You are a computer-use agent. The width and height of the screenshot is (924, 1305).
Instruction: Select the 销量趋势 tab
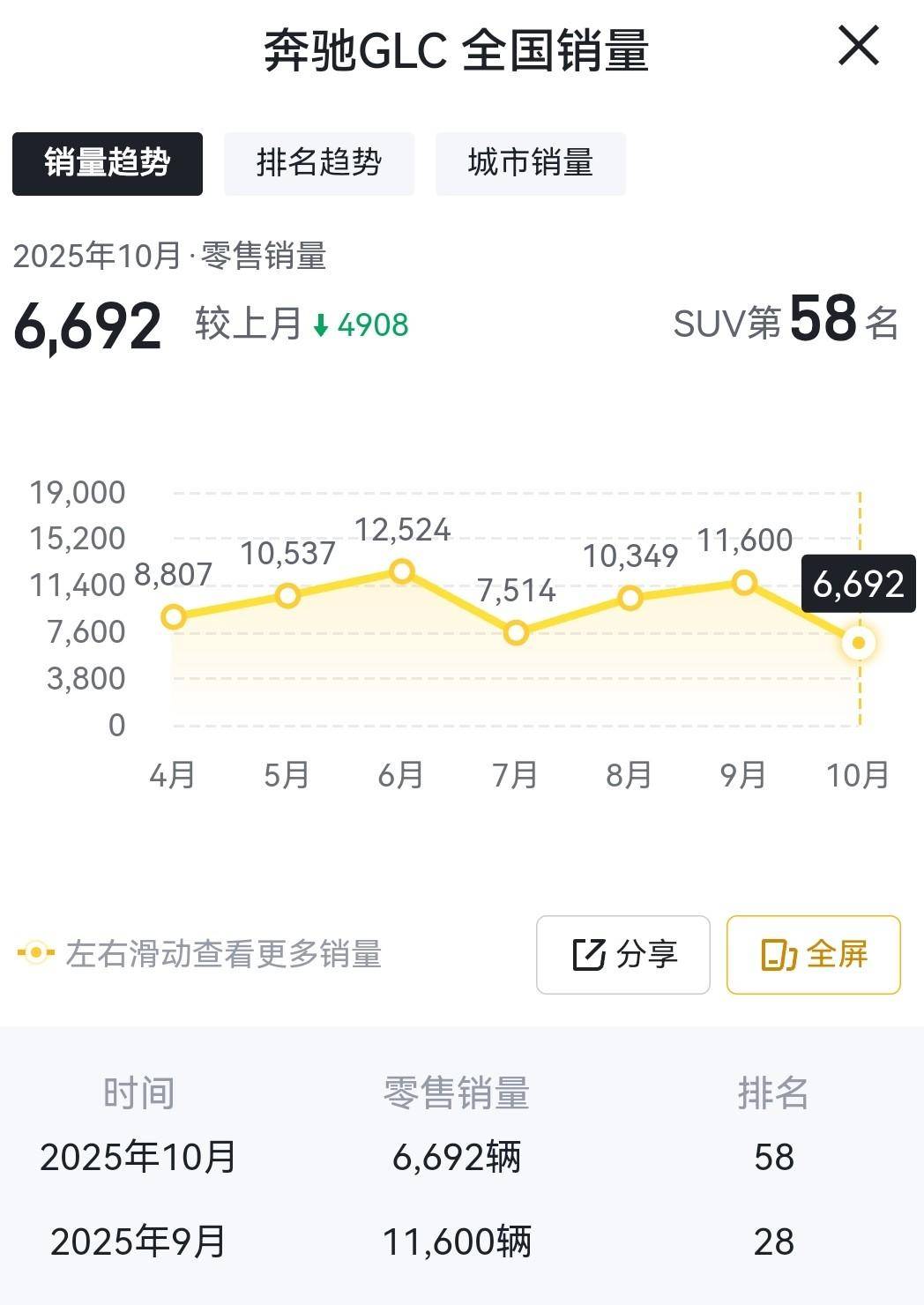[x=108, y=163]
